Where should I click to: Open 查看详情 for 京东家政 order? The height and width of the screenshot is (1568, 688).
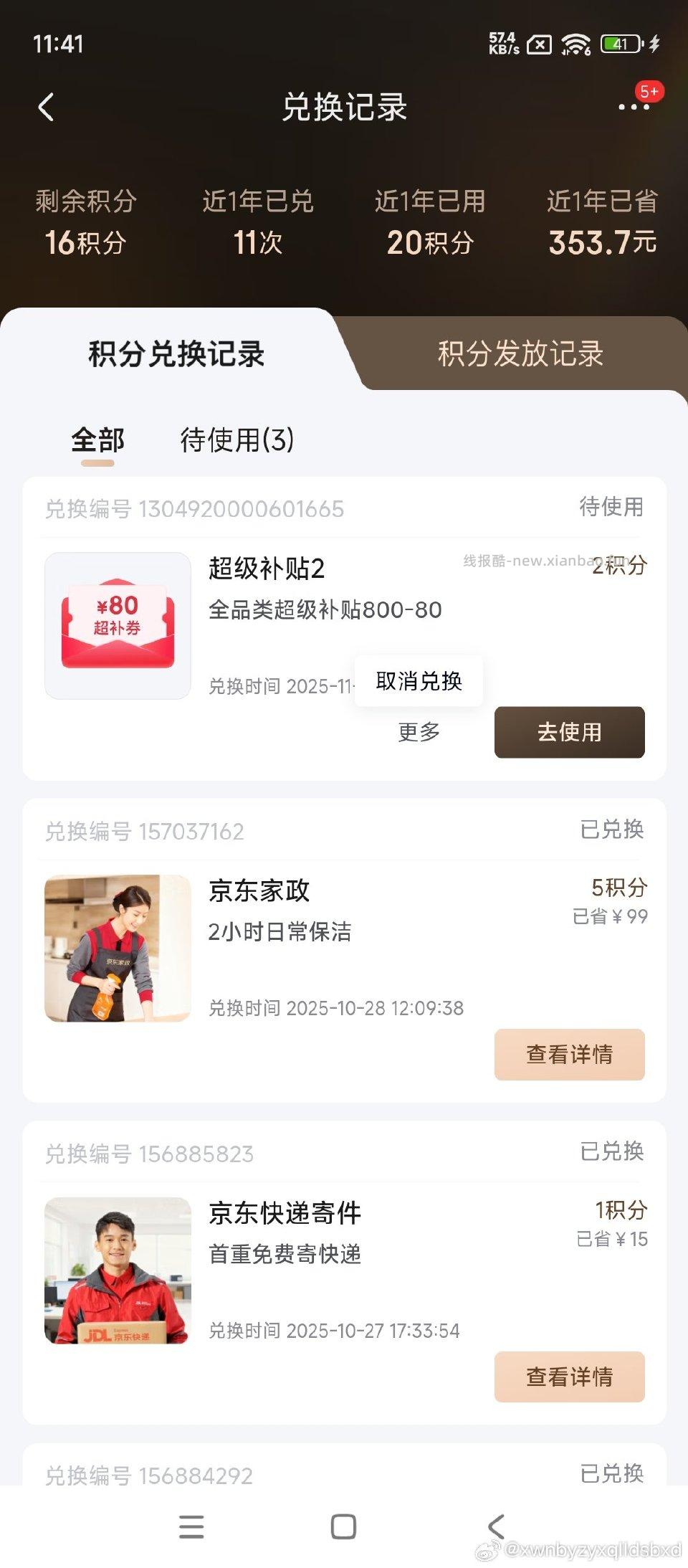point(570,1055)
